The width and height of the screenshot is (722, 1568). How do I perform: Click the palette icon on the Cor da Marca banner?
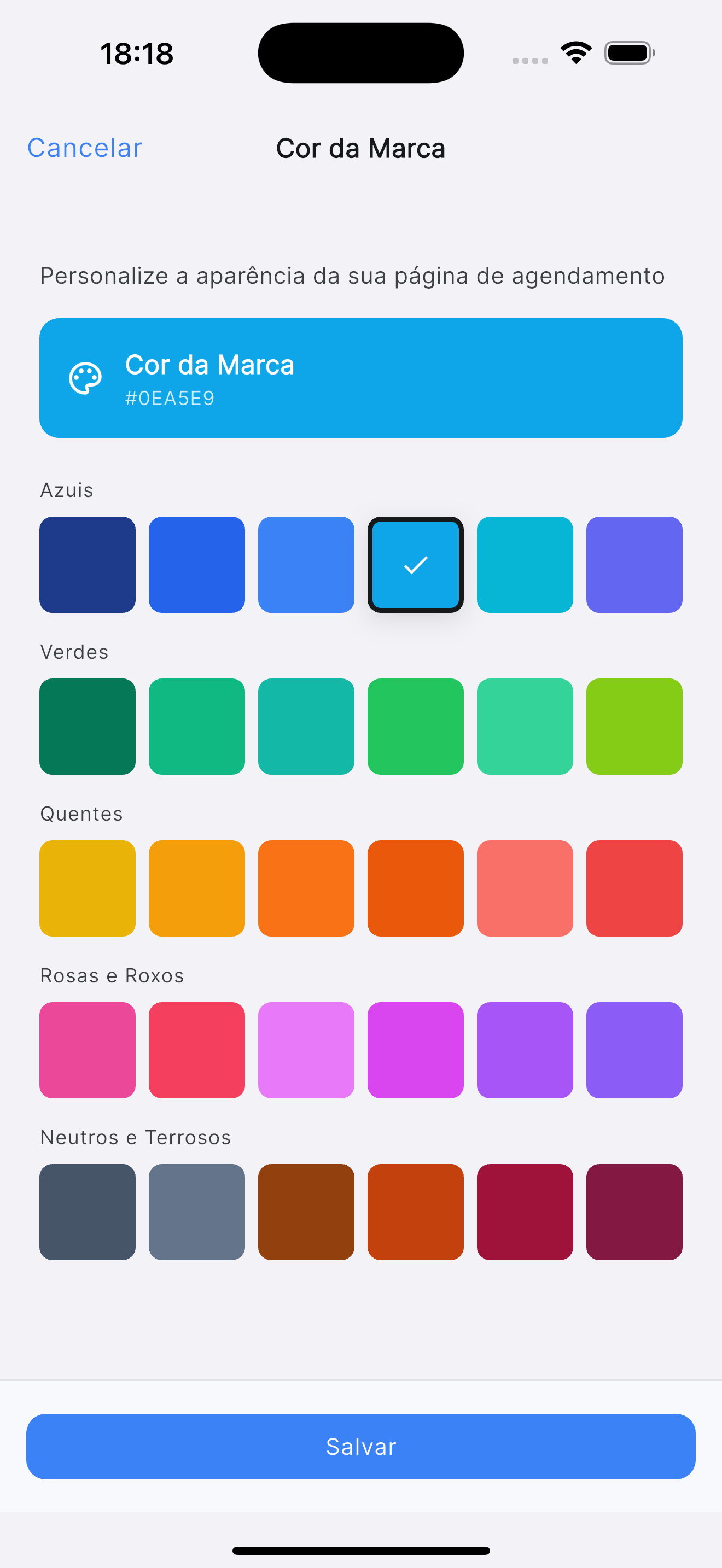click(x=85, y=378)
